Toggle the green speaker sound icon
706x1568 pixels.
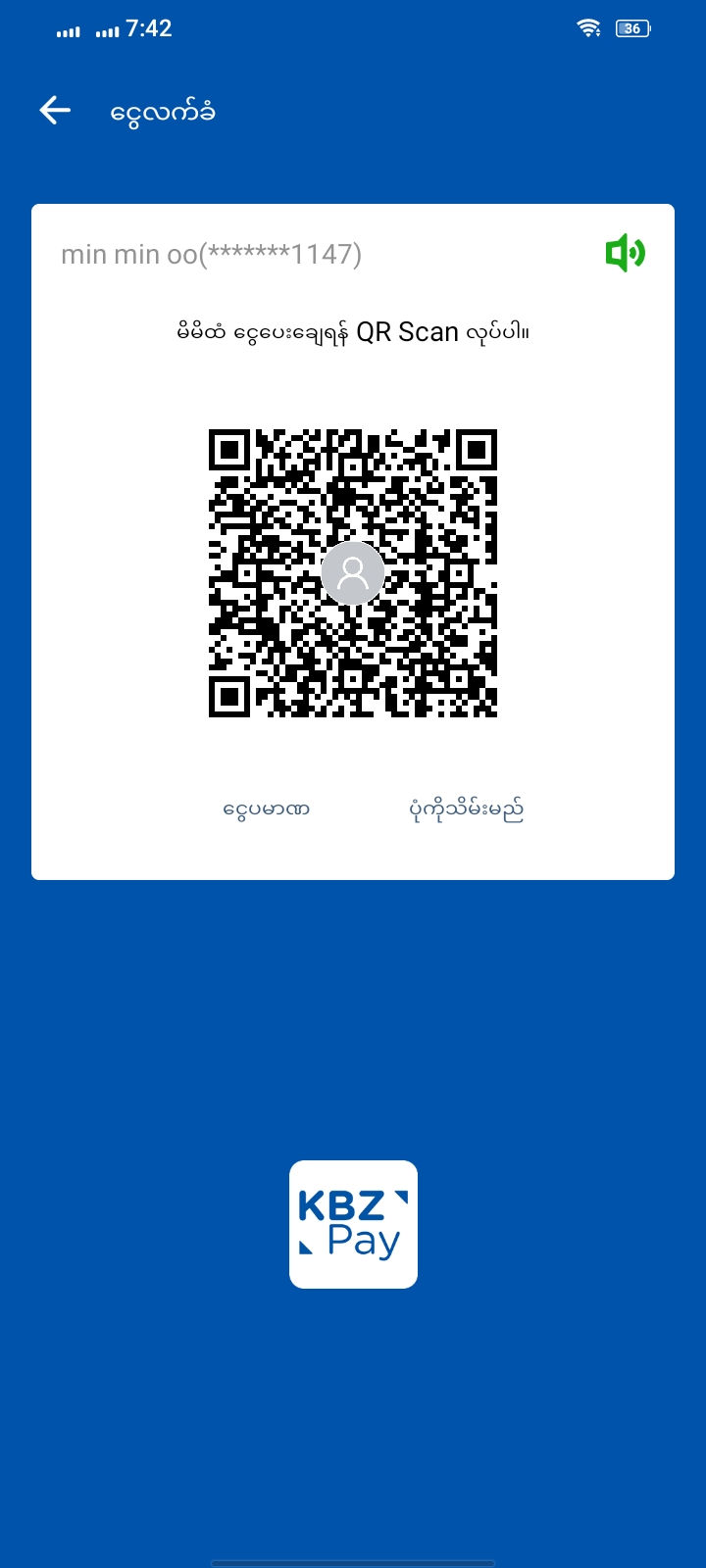click(625, 254)
